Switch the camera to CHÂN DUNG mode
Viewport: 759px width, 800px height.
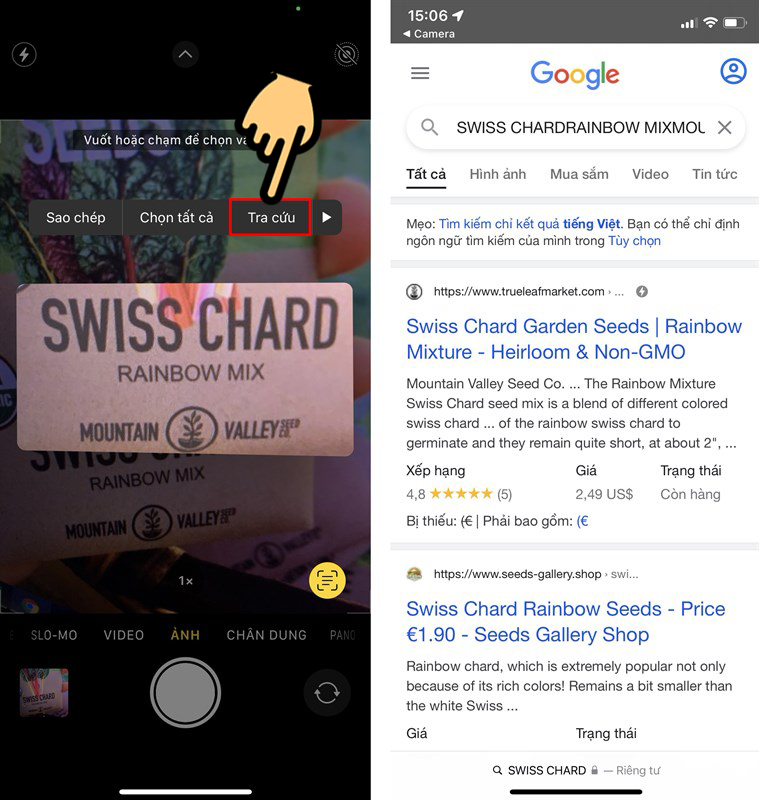click(x=265, y=635)
